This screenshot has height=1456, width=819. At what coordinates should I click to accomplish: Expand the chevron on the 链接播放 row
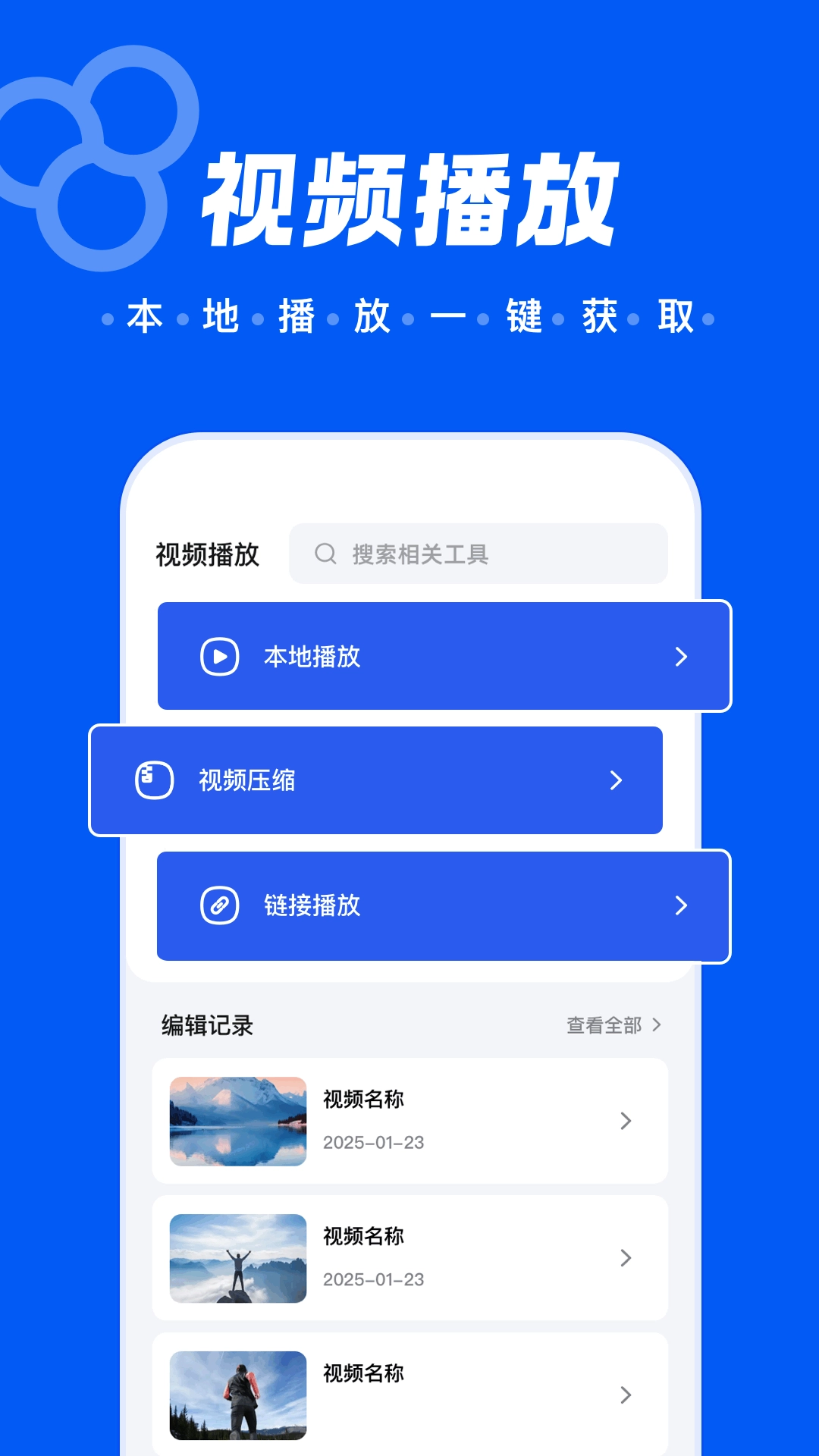681,907
